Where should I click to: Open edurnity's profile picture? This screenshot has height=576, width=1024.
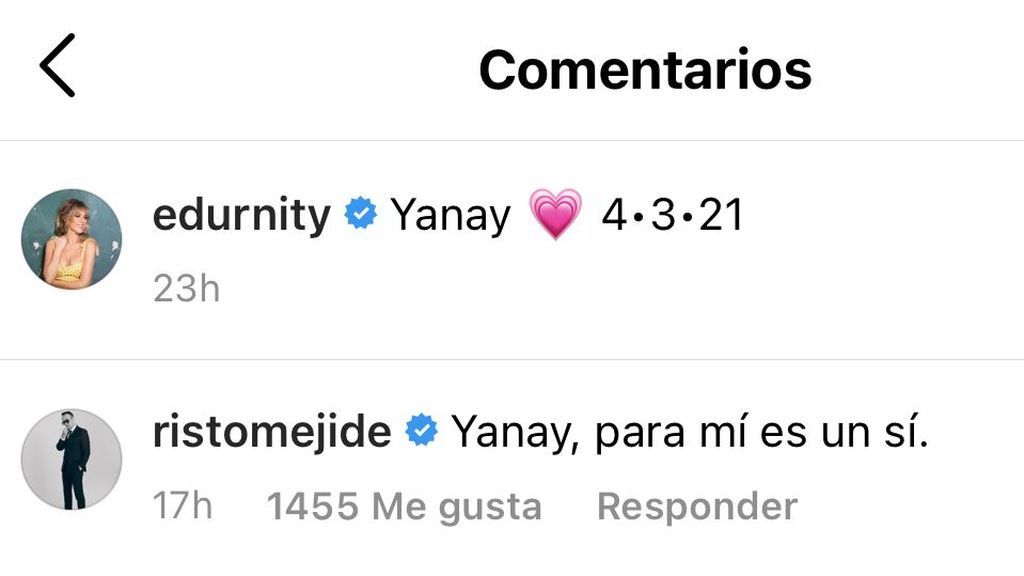[x=71, y=239]
